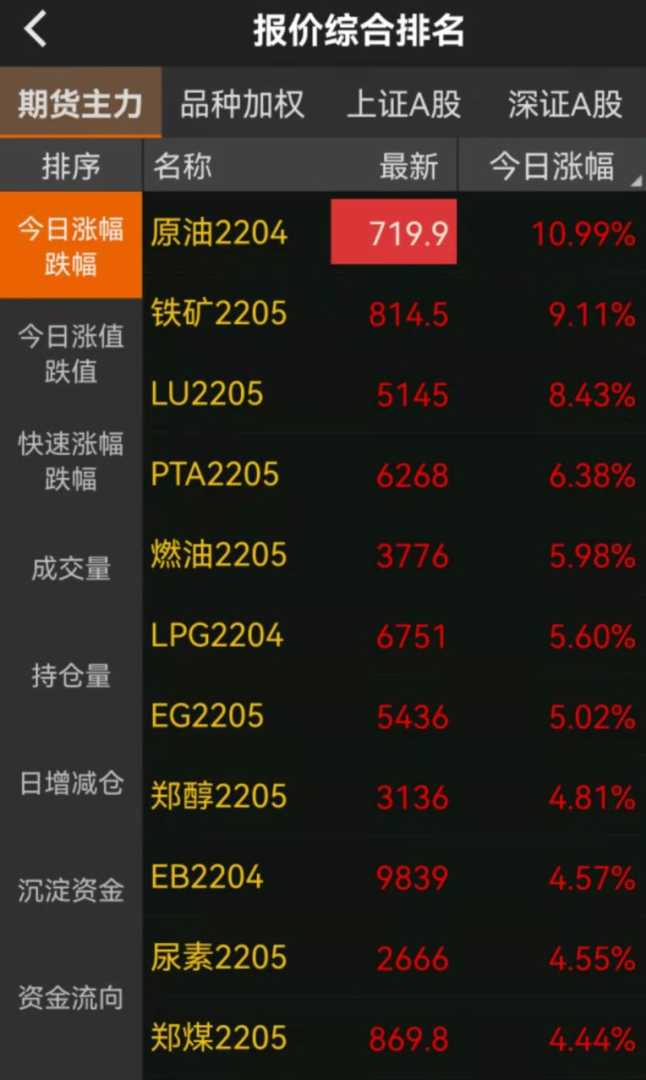Sort ranking by 沉淀资金
Image resolution: width=646 pixels, height=1080 pixels.
[71, 890]
